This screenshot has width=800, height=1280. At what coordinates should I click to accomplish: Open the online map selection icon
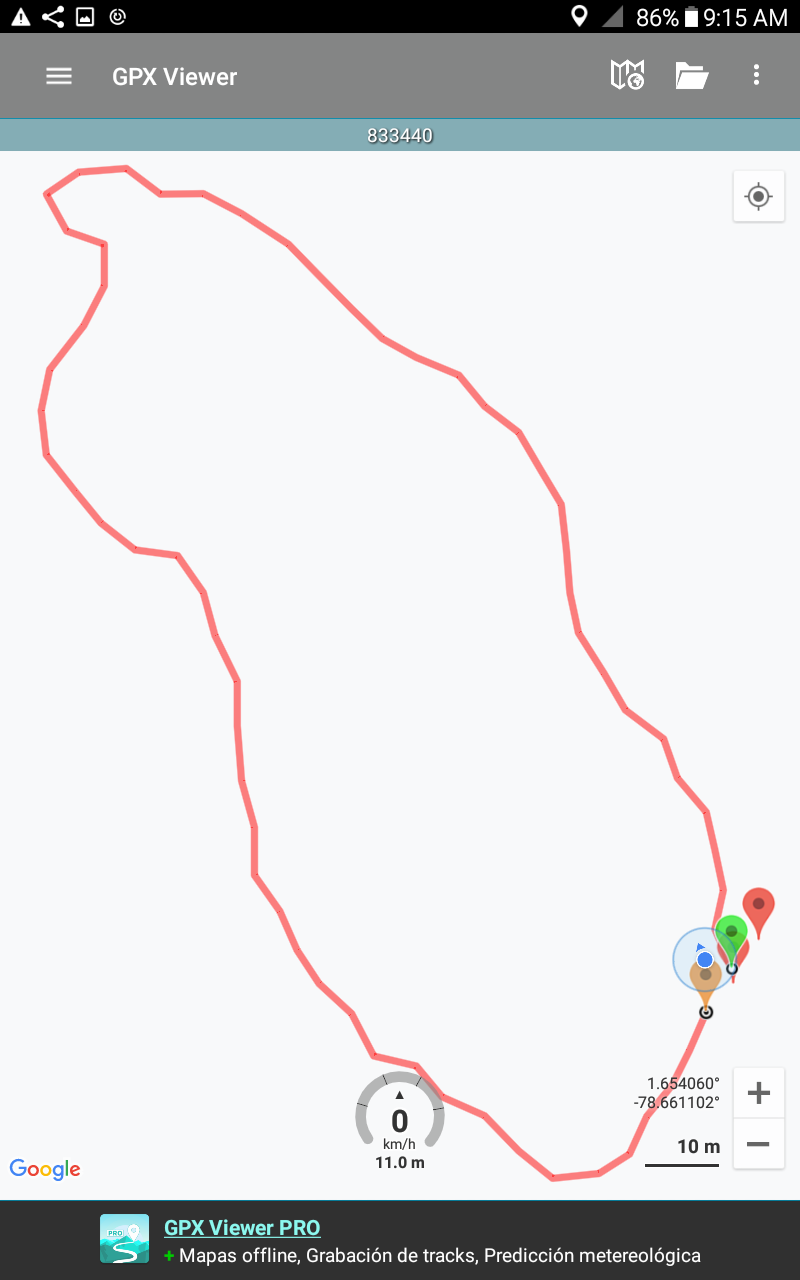click(627, 75)
